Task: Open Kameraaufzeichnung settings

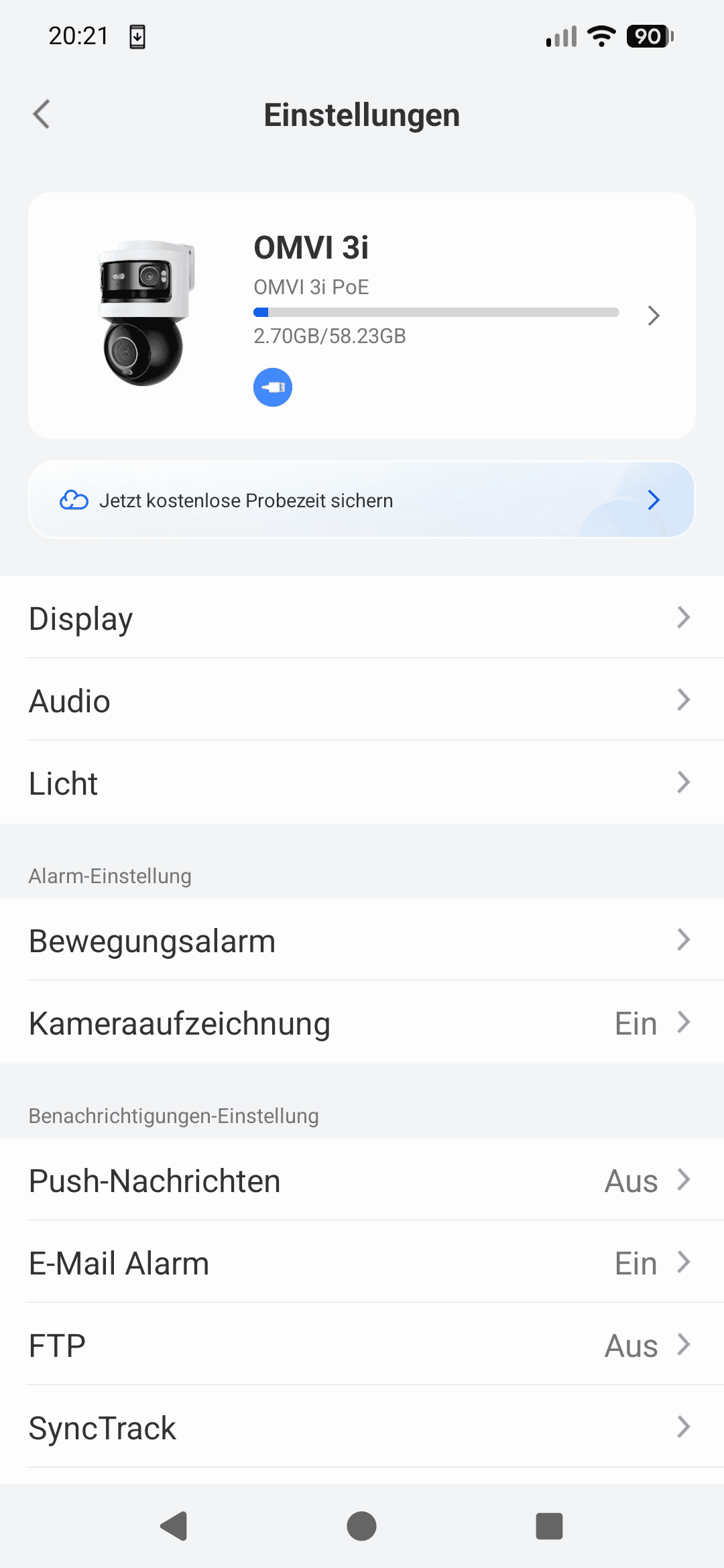Action: pos(362,1022)
